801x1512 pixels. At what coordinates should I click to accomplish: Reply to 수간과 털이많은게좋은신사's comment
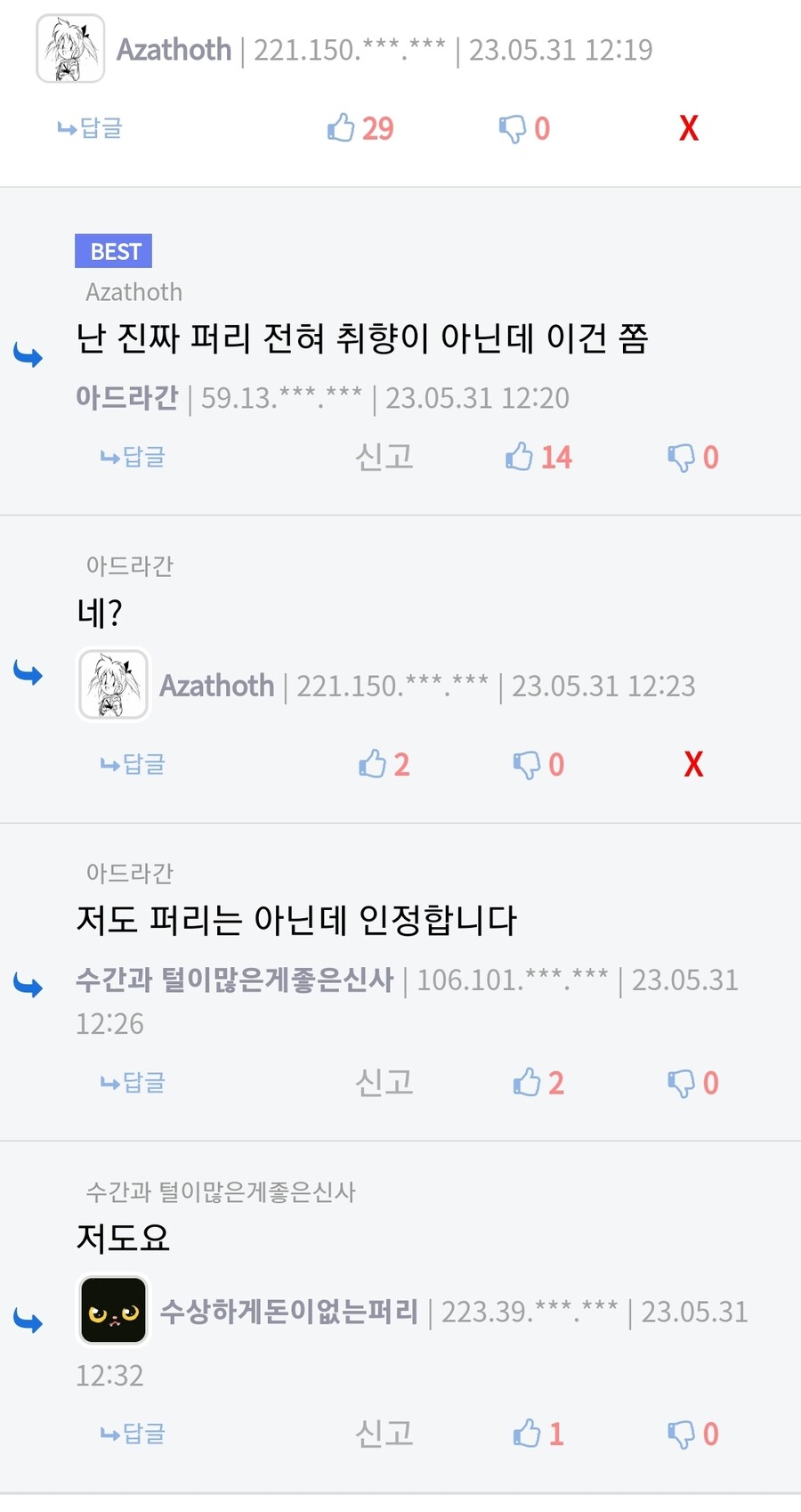[x=133, y=1083]
